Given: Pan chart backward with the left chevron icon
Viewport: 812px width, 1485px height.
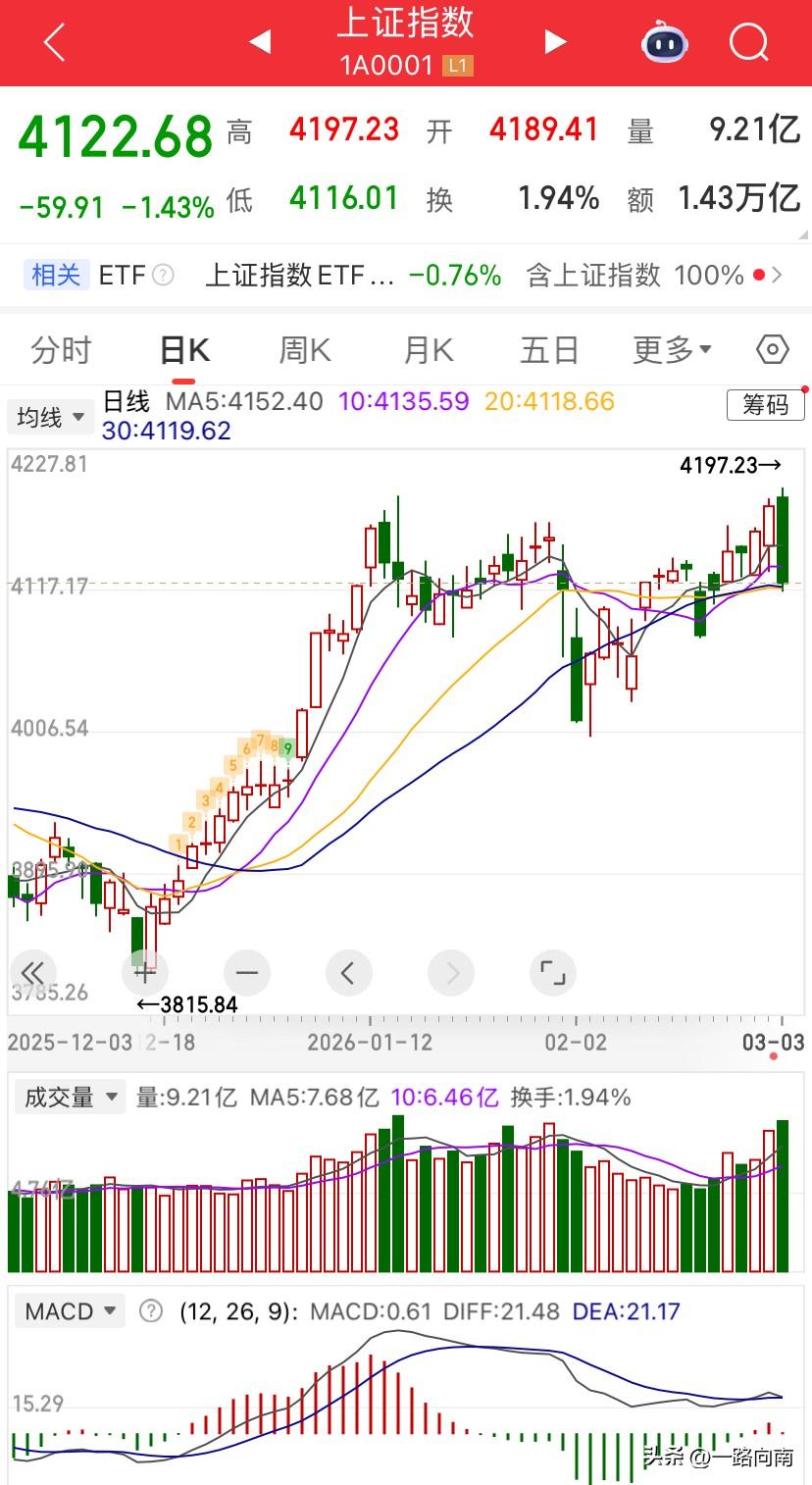Looking at the screenshot, I should (x=349, y=973).
